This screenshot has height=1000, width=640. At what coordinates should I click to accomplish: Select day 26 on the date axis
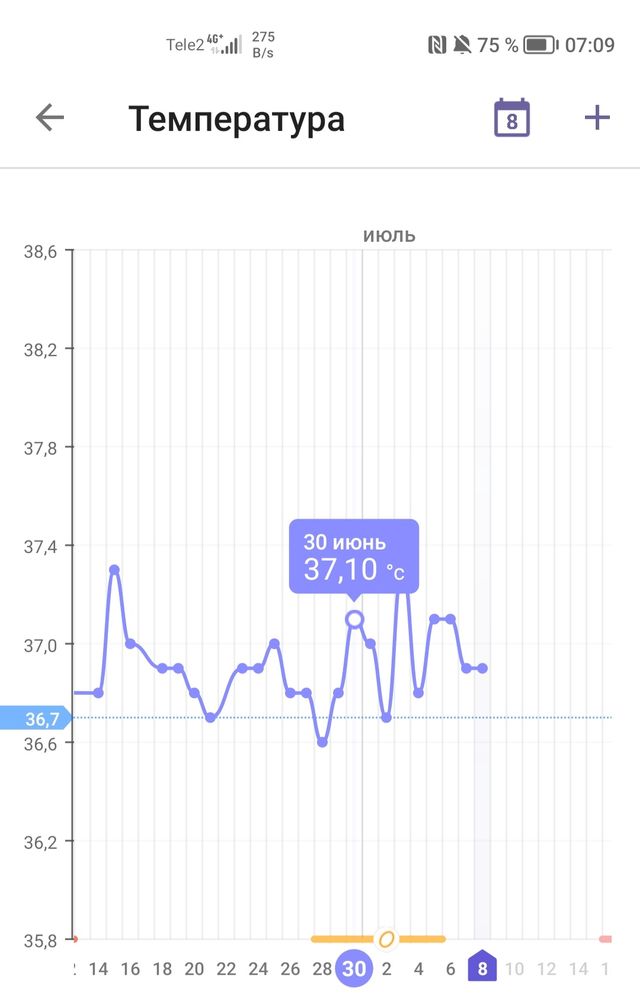(290, 968)
